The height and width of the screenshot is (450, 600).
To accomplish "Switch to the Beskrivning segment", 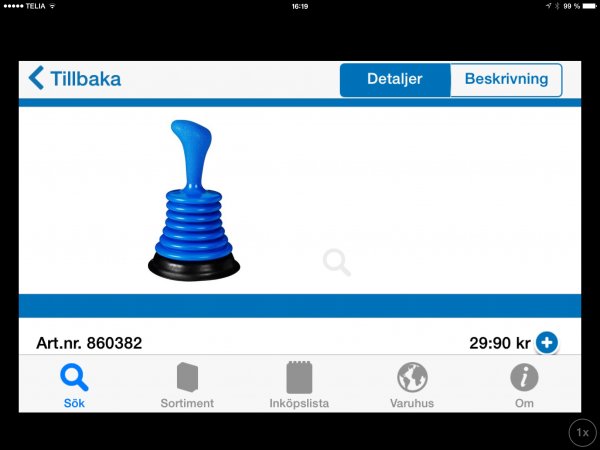I will coord(506,79).
